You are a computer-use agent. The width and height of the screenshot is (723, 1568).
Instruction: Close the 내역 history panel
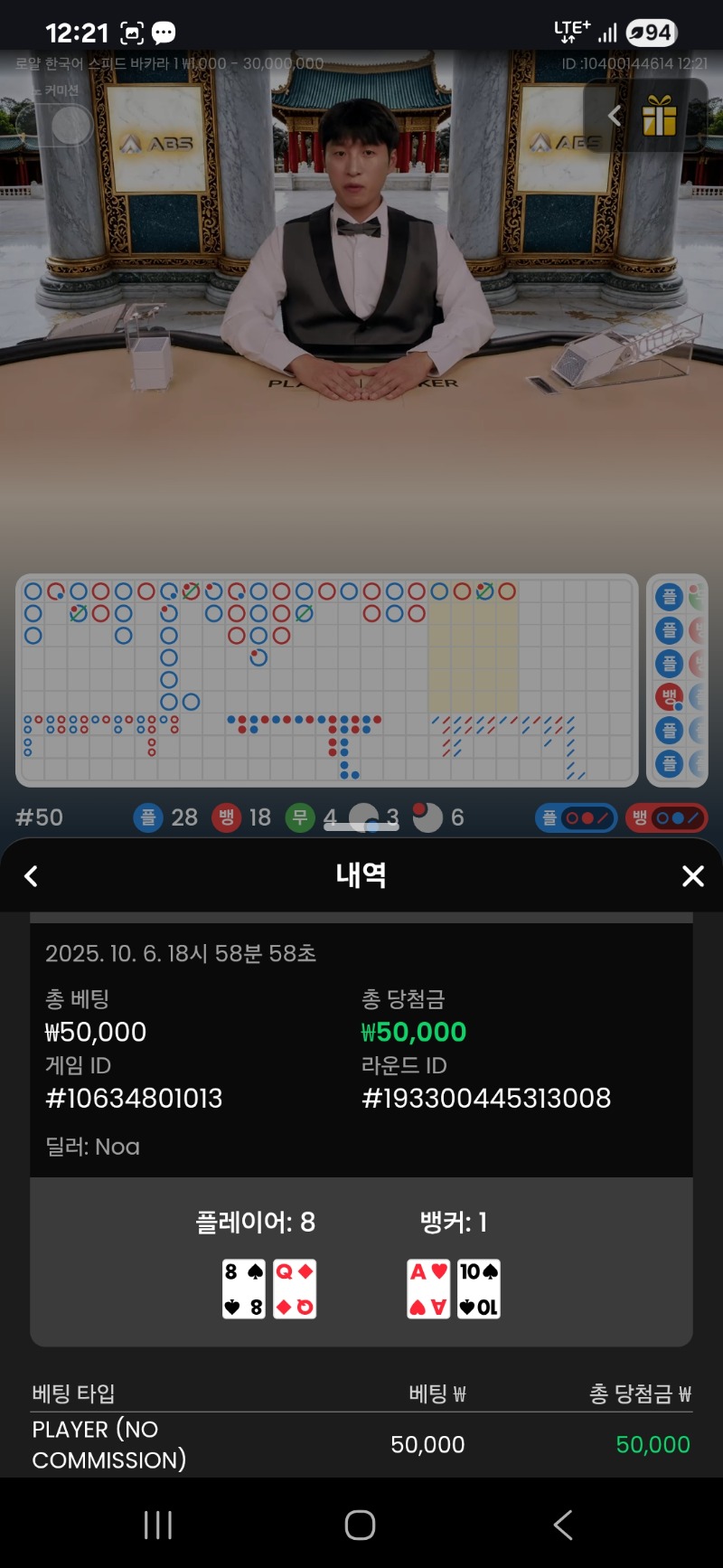point(692,875)
